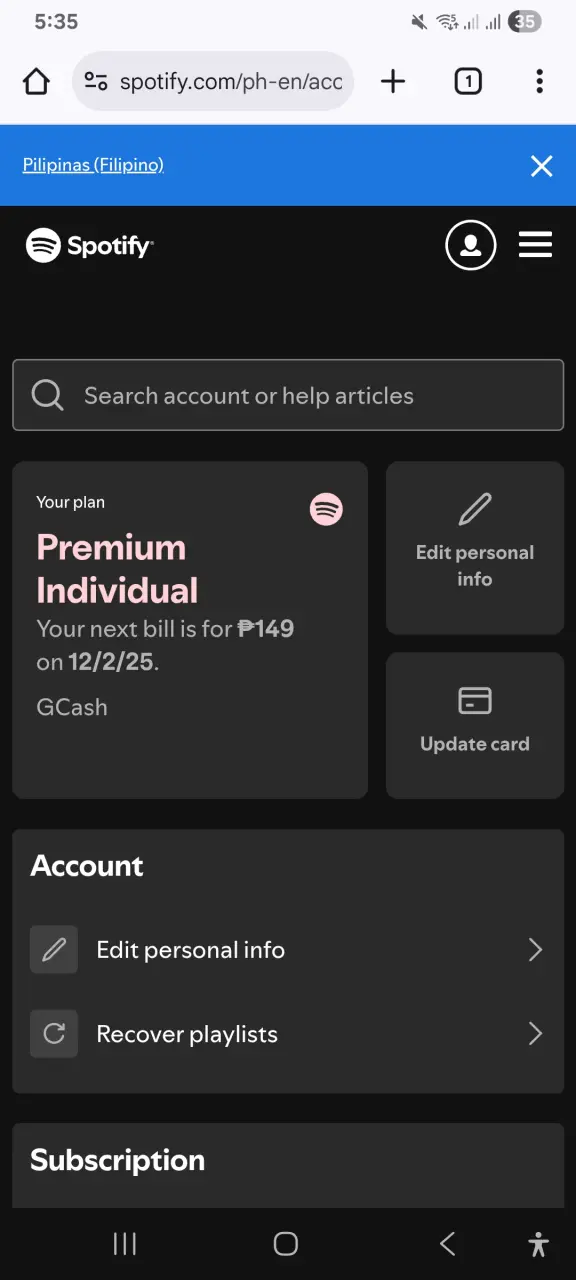
Task: Open the Premium Individual plan card
Action: pyautogui.click(x=190, y=630)
